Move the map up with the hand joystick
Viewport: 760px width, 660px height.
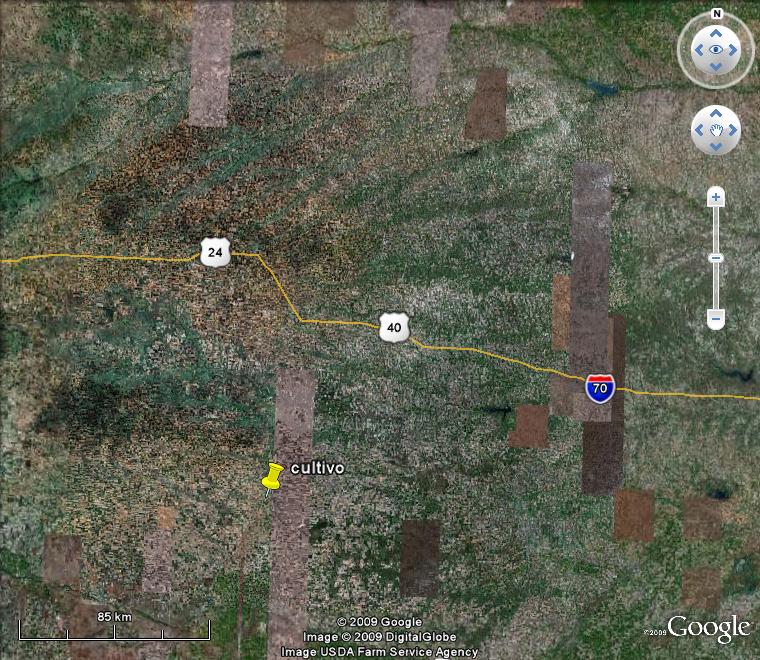pyautogui.click(x=716, y=113)
